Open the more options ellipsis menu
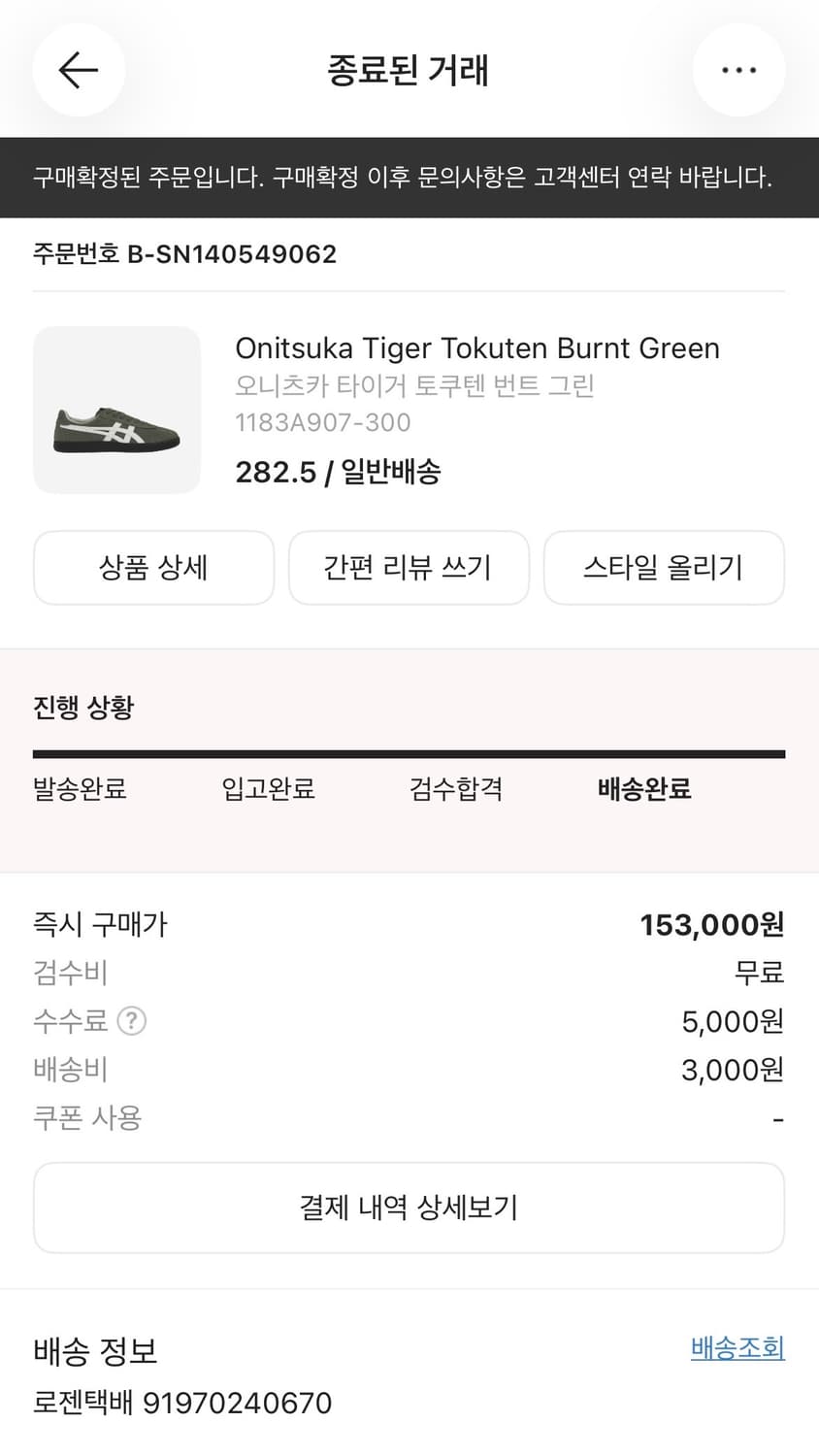Image resolution: width=819 pixels, height=1456 pixels. point(739,70)
